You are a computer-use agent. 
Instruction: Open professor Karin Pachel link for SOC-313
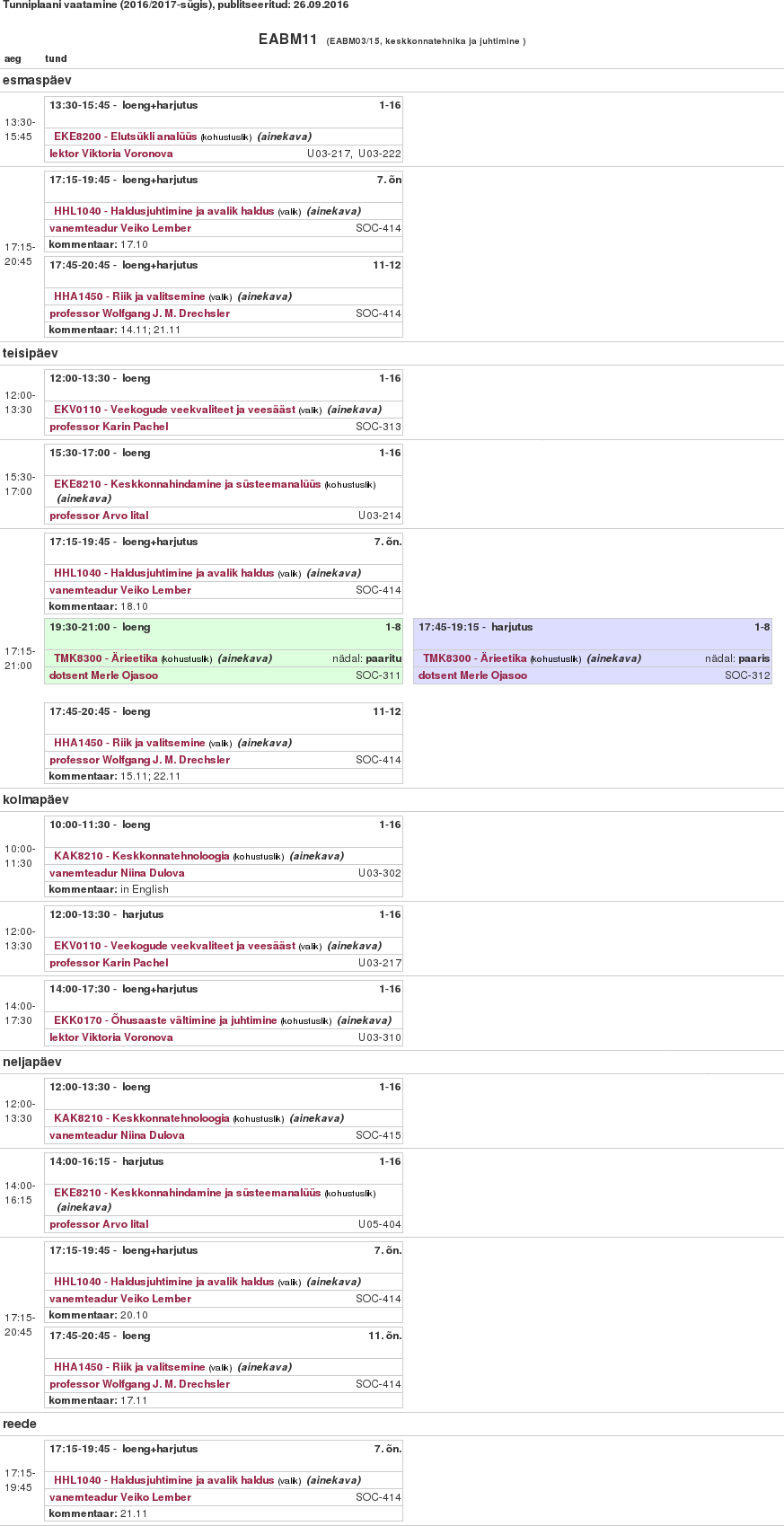point(109,427)
